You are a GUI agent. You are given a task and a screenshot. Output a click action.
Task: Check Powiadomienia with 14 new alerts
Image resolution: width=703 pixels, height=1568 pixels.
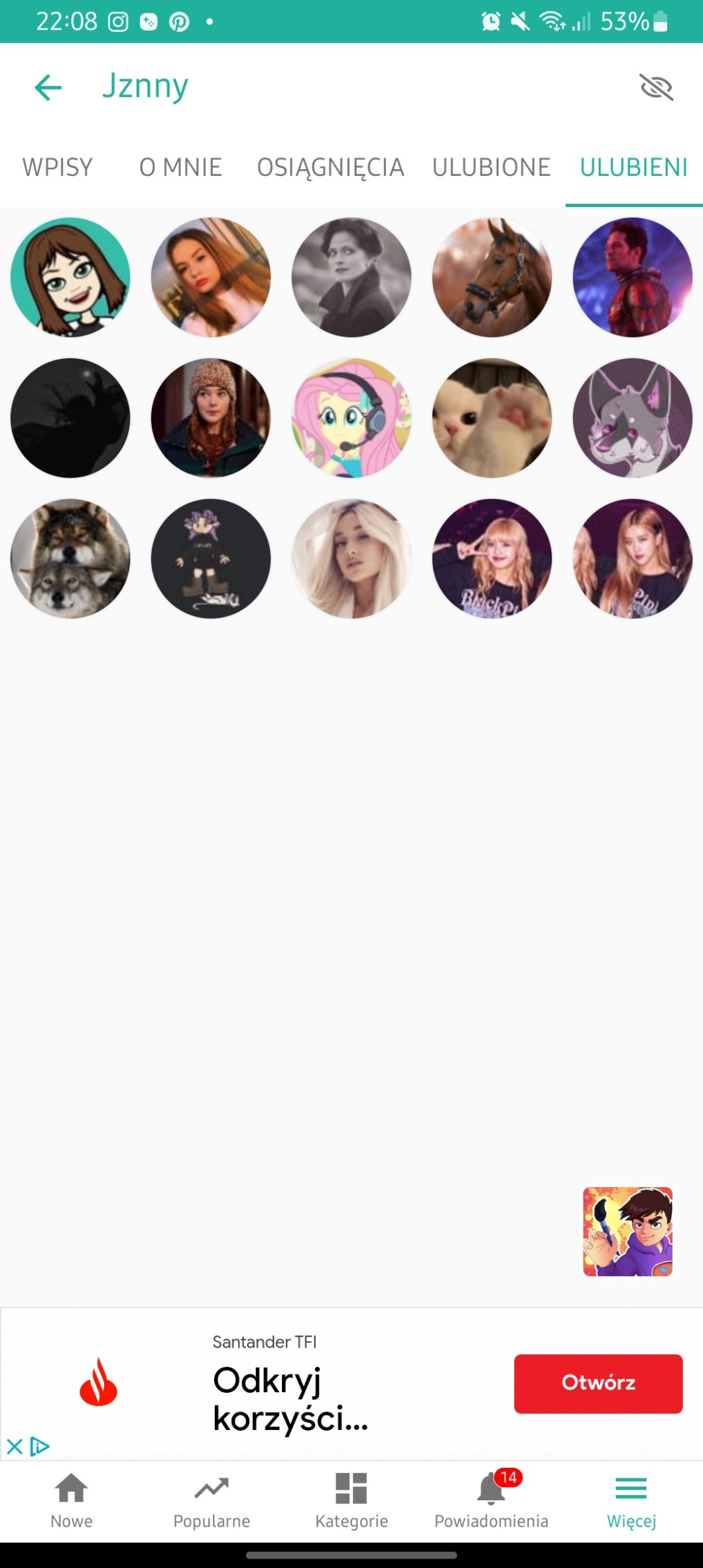491,1501
